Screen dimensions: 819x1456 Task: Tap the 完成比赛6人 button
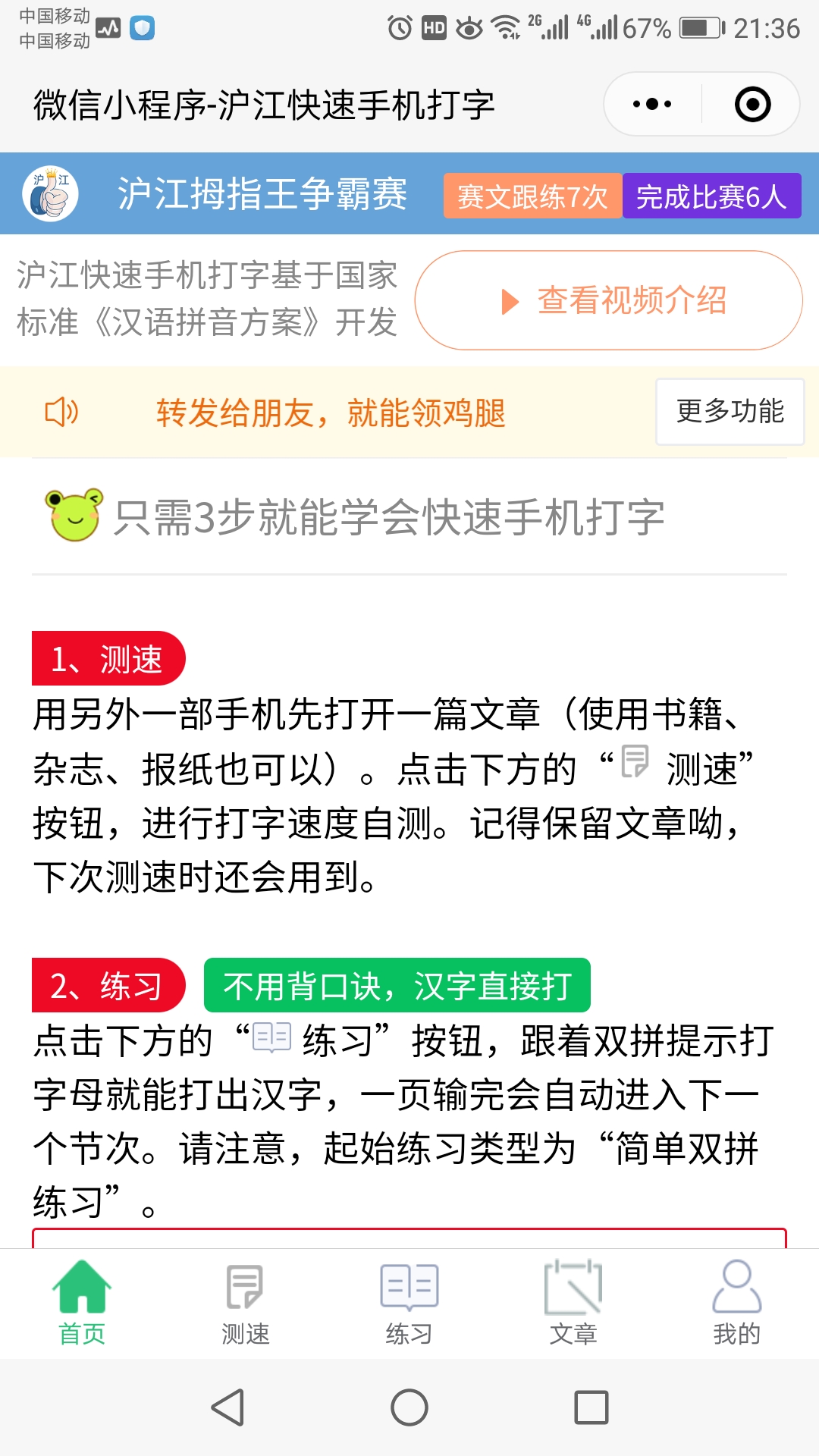point(711,196)
